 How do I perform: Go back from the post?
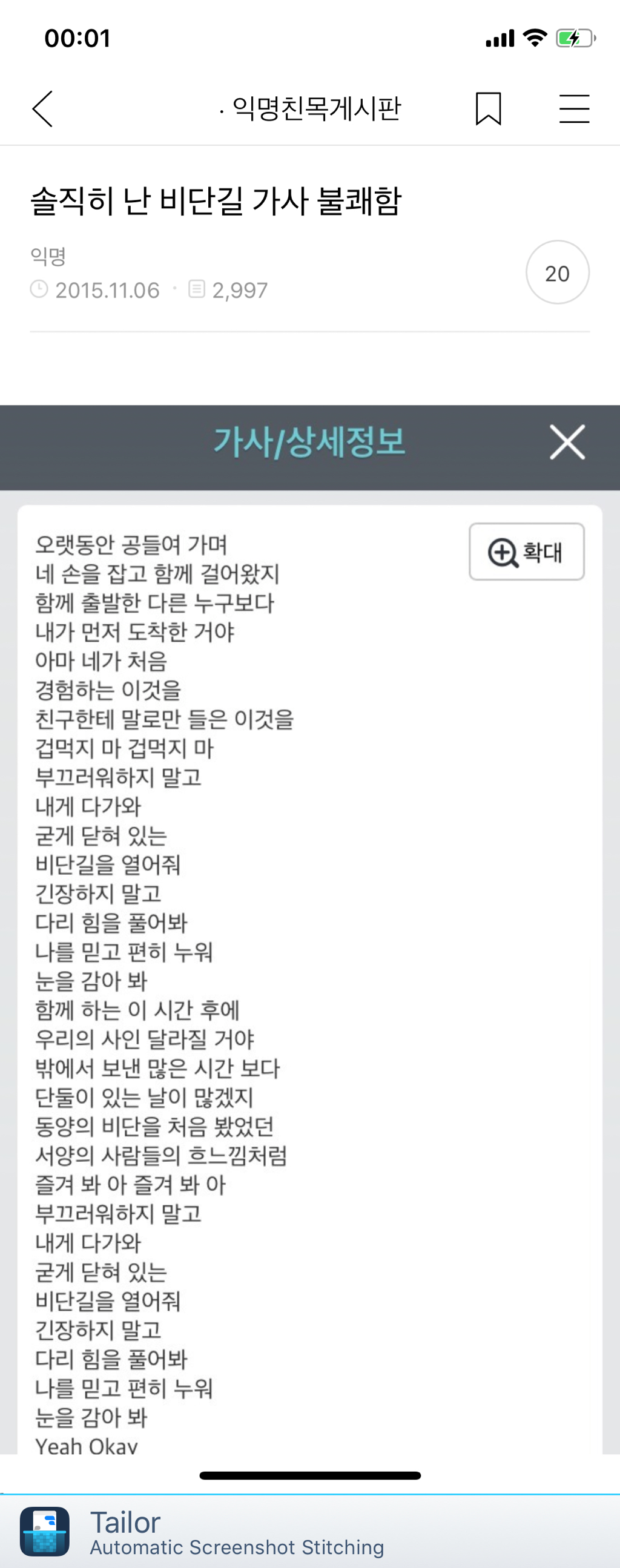coord(42,109)
